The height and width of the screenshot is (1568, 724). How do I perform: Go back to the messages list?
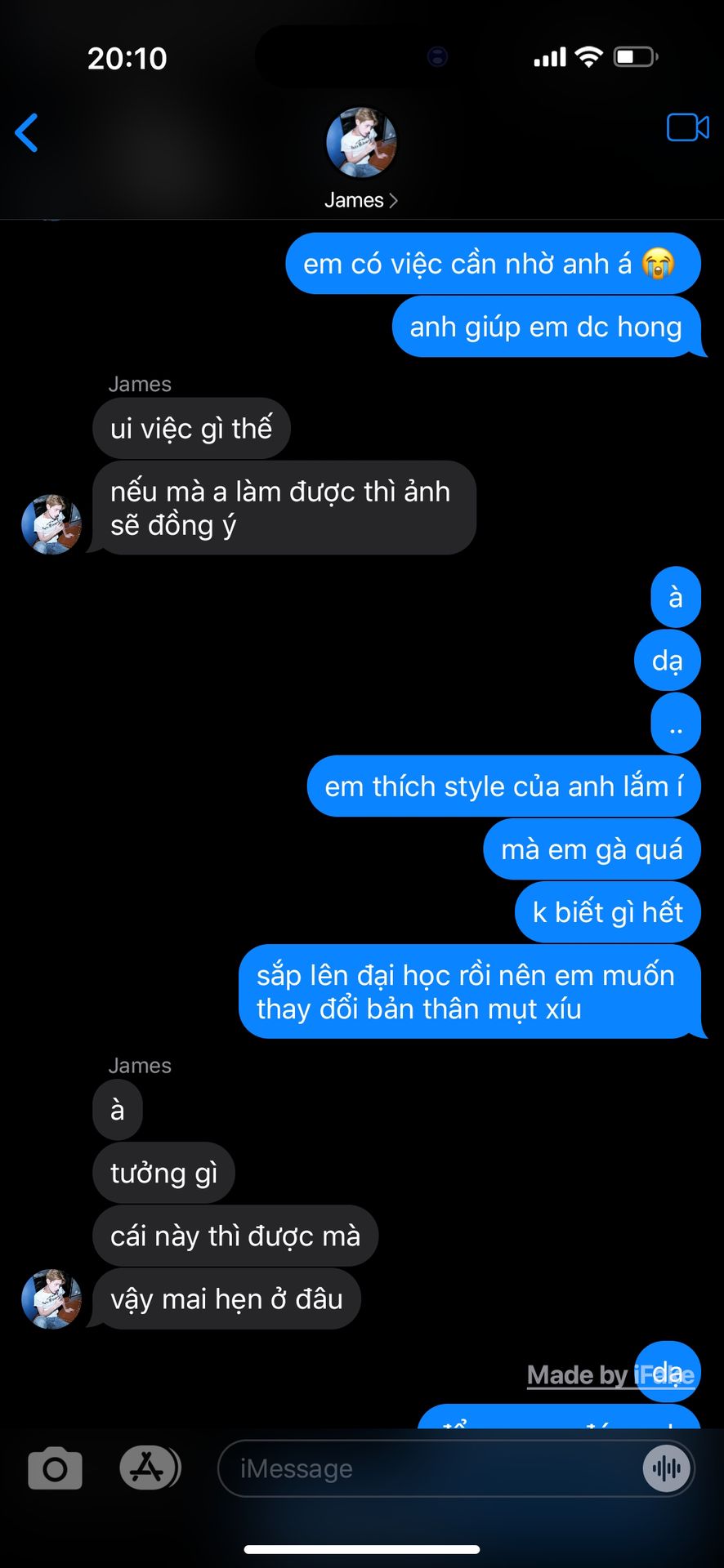[27, 132]
